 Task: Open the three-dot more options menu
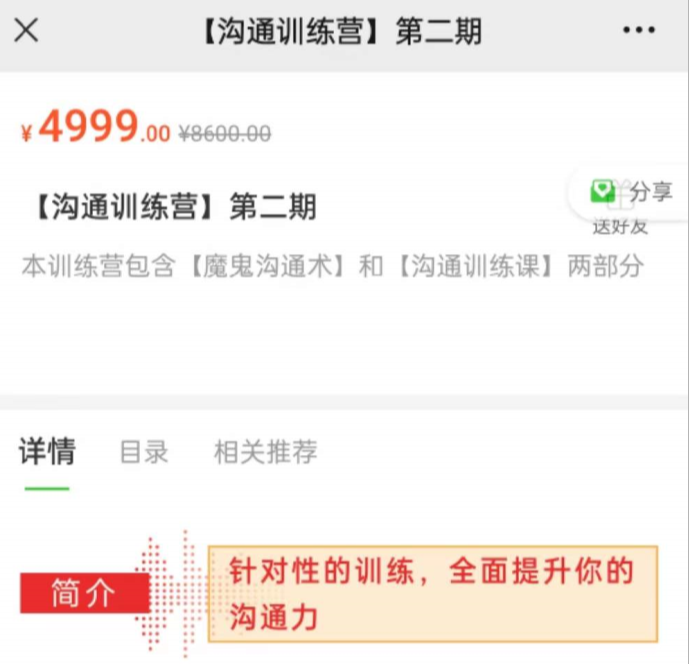[638, 31]
